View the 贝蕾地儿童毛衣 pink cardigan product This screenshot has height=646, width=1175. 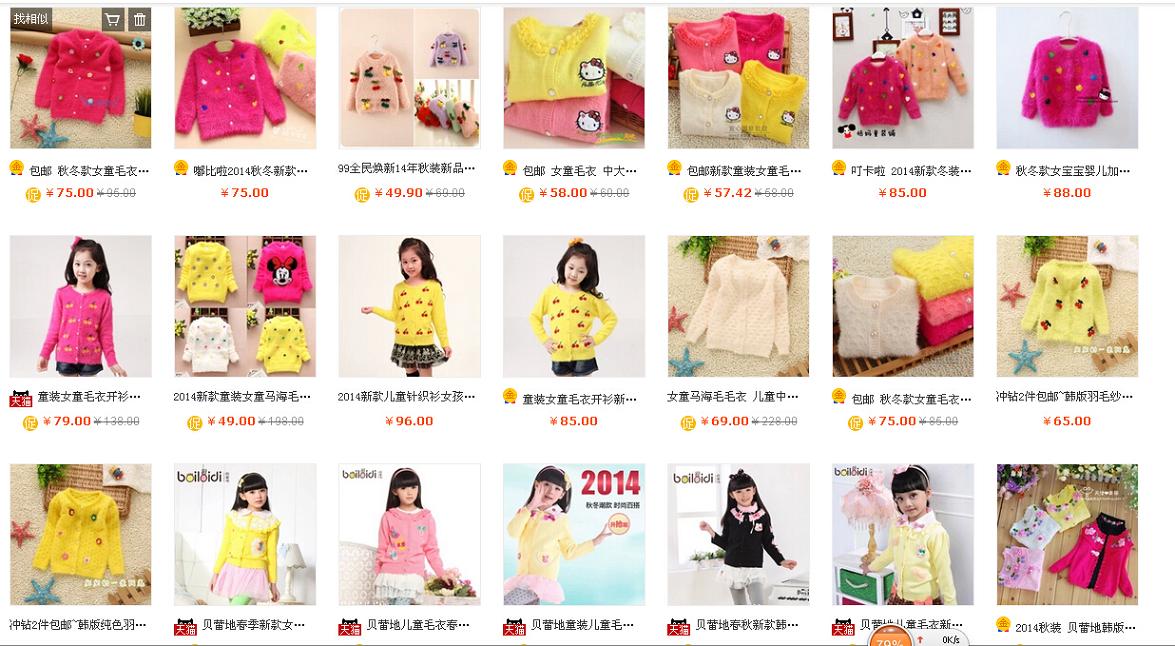(409, 534)
